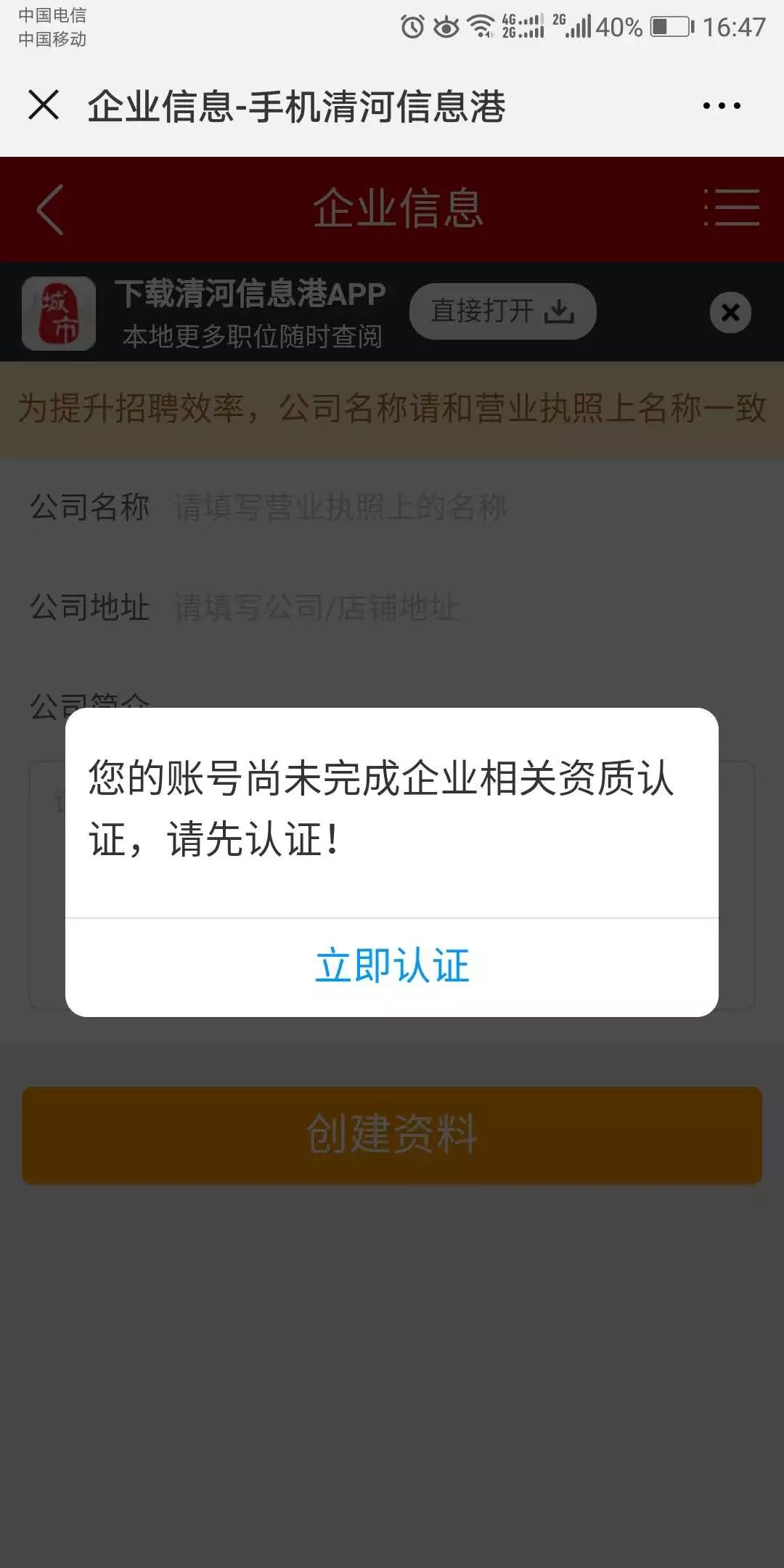Tap the 公司名称 input field
The height and width of the screenshot is (1568, 784).
[465, 507]
